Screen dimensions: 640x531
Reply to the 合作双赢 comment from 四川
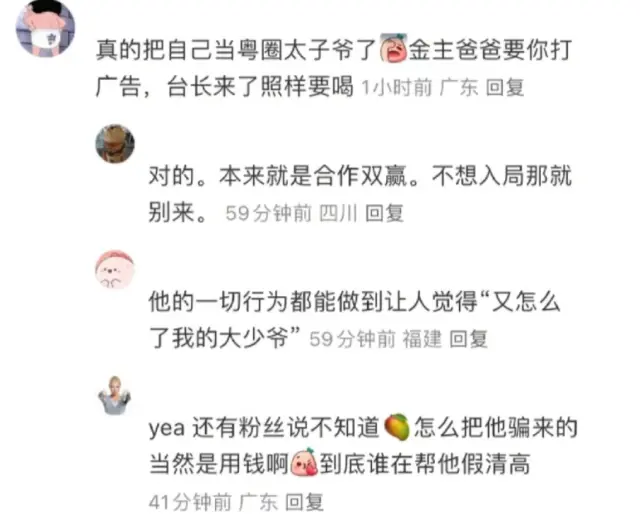tap(383, 213)
